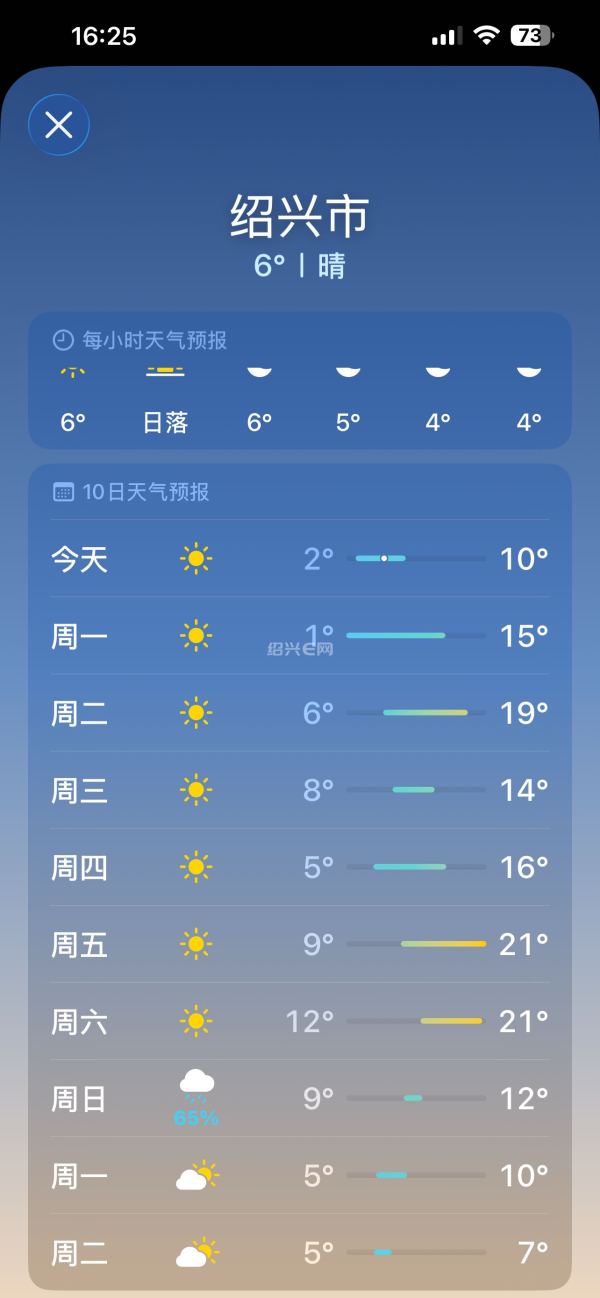View 周四 forecast details

pos(300,867)
